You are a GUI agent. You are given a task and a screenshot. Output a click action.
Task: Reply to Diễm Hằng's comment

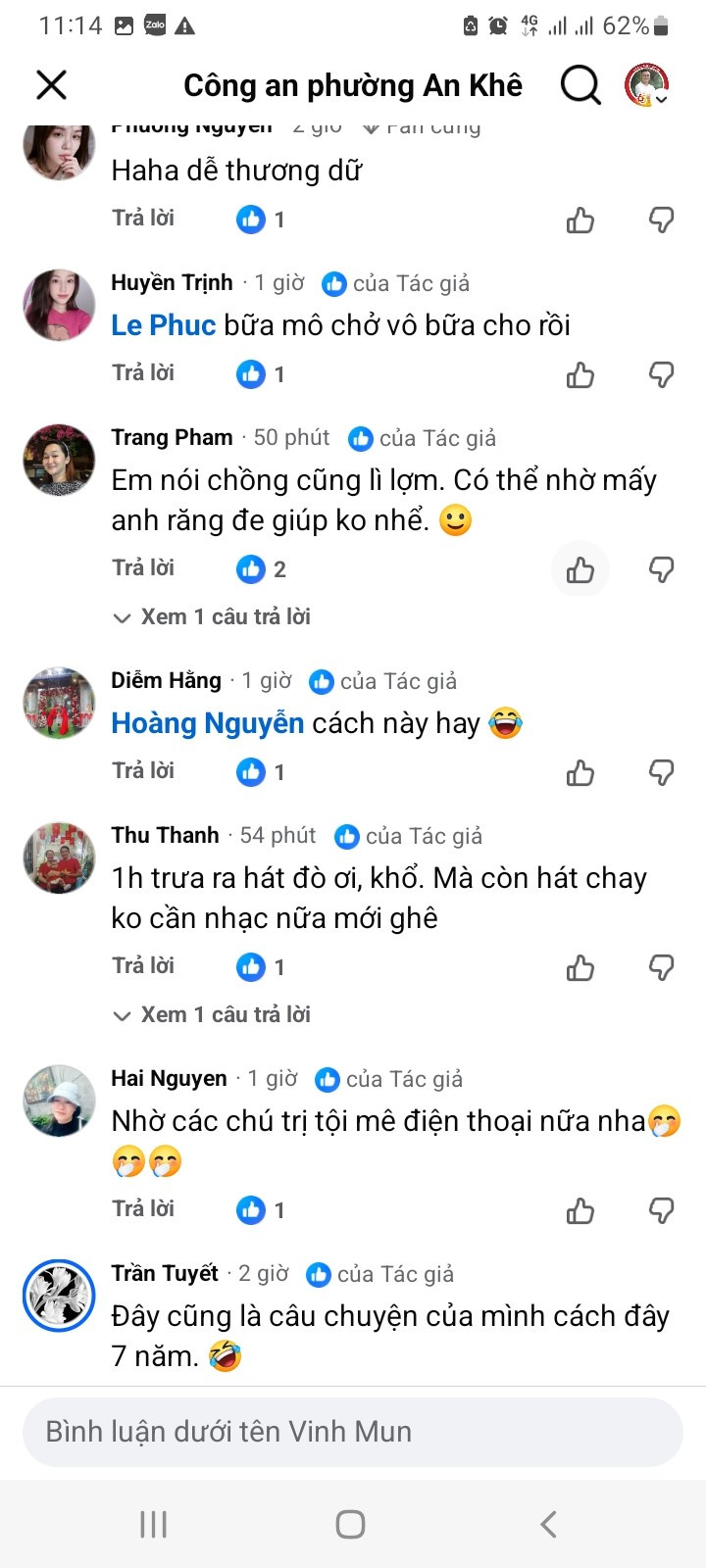tap(143, 770)
